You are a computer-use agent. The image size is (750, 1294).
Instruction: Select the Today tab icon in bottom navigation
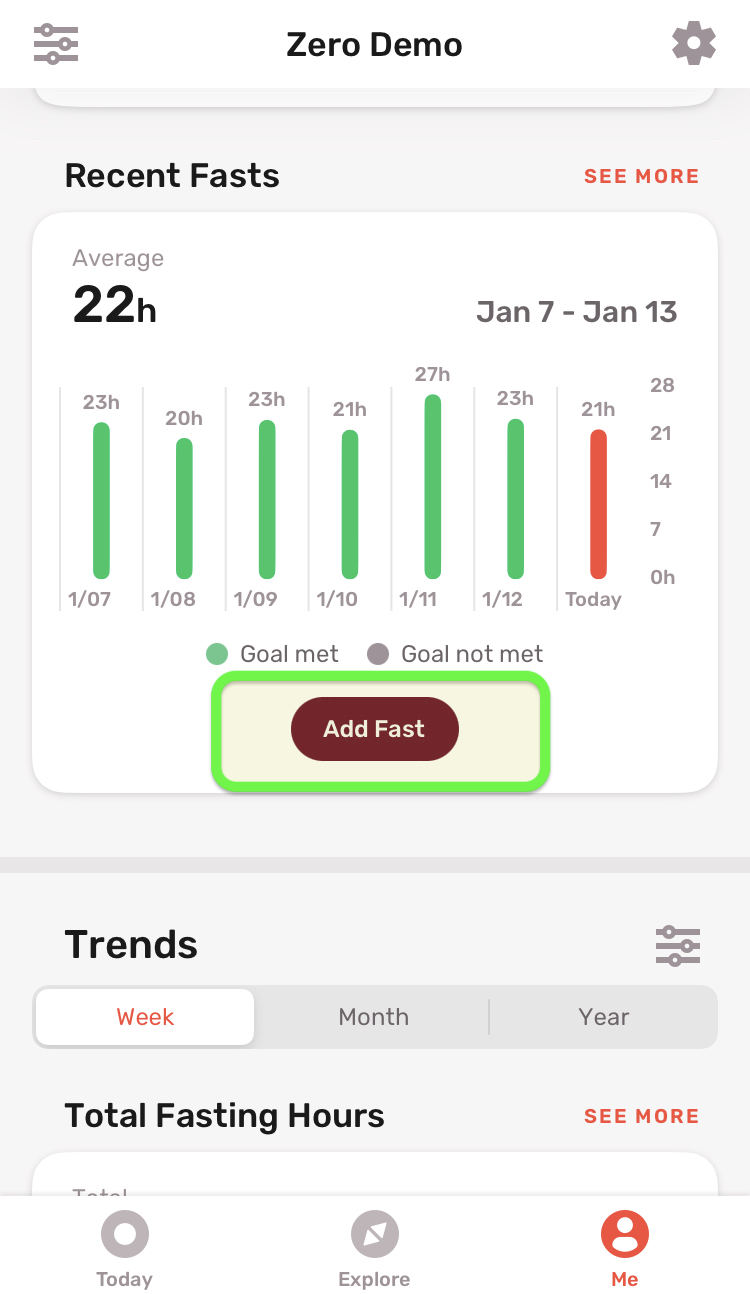(124, 1234)
